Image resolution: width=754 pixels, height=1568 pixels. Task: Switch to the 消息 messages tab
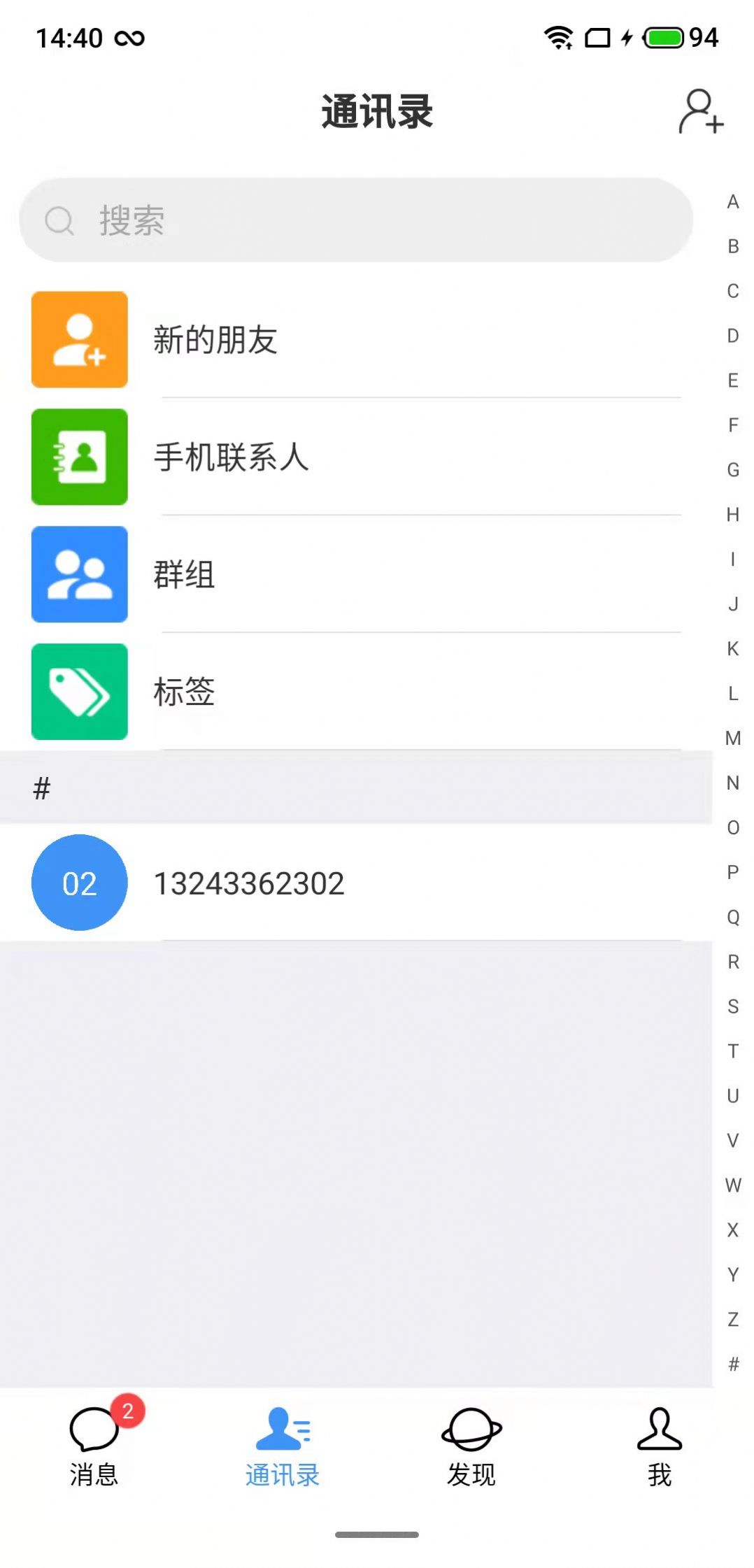(94, 1472)
